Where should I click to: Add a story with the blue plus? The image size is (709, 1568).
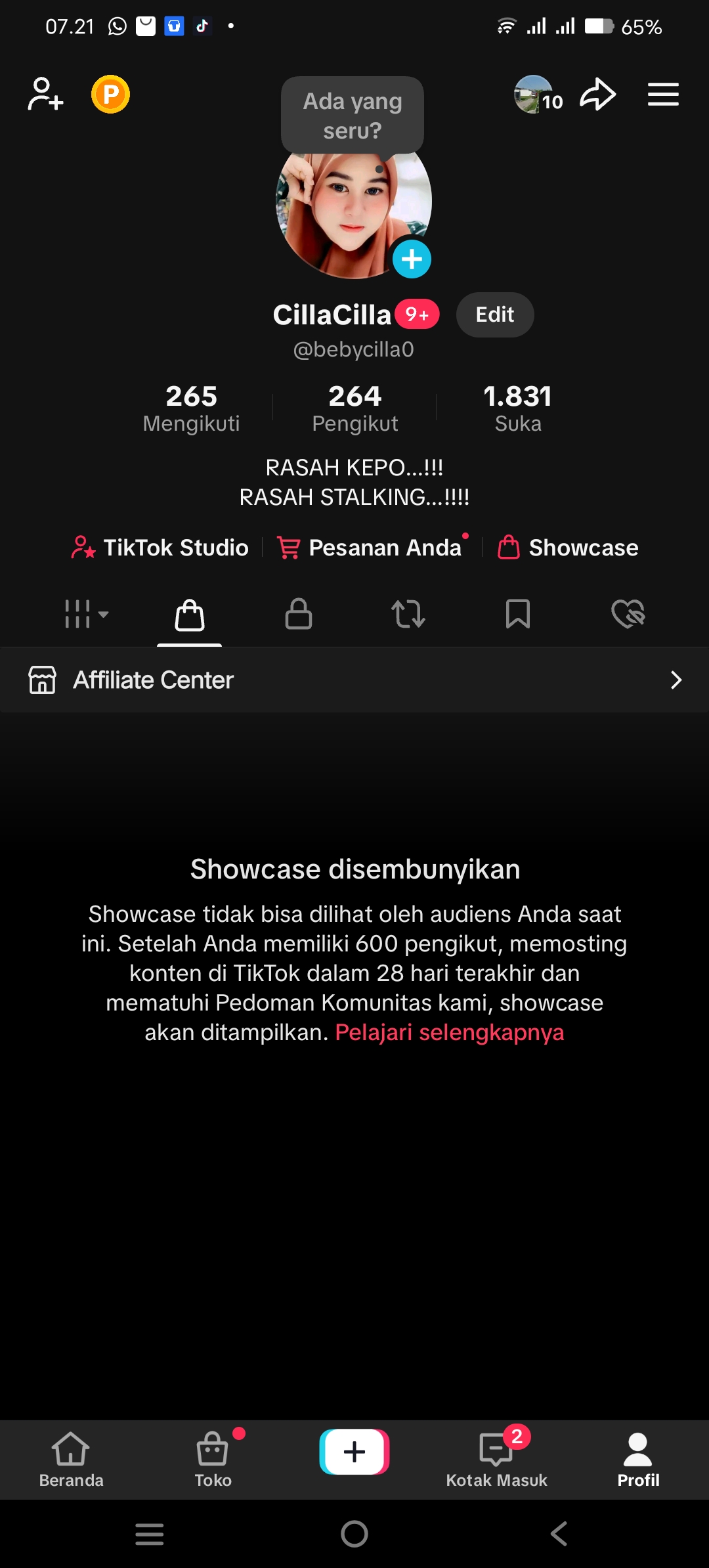click(412, 259)
